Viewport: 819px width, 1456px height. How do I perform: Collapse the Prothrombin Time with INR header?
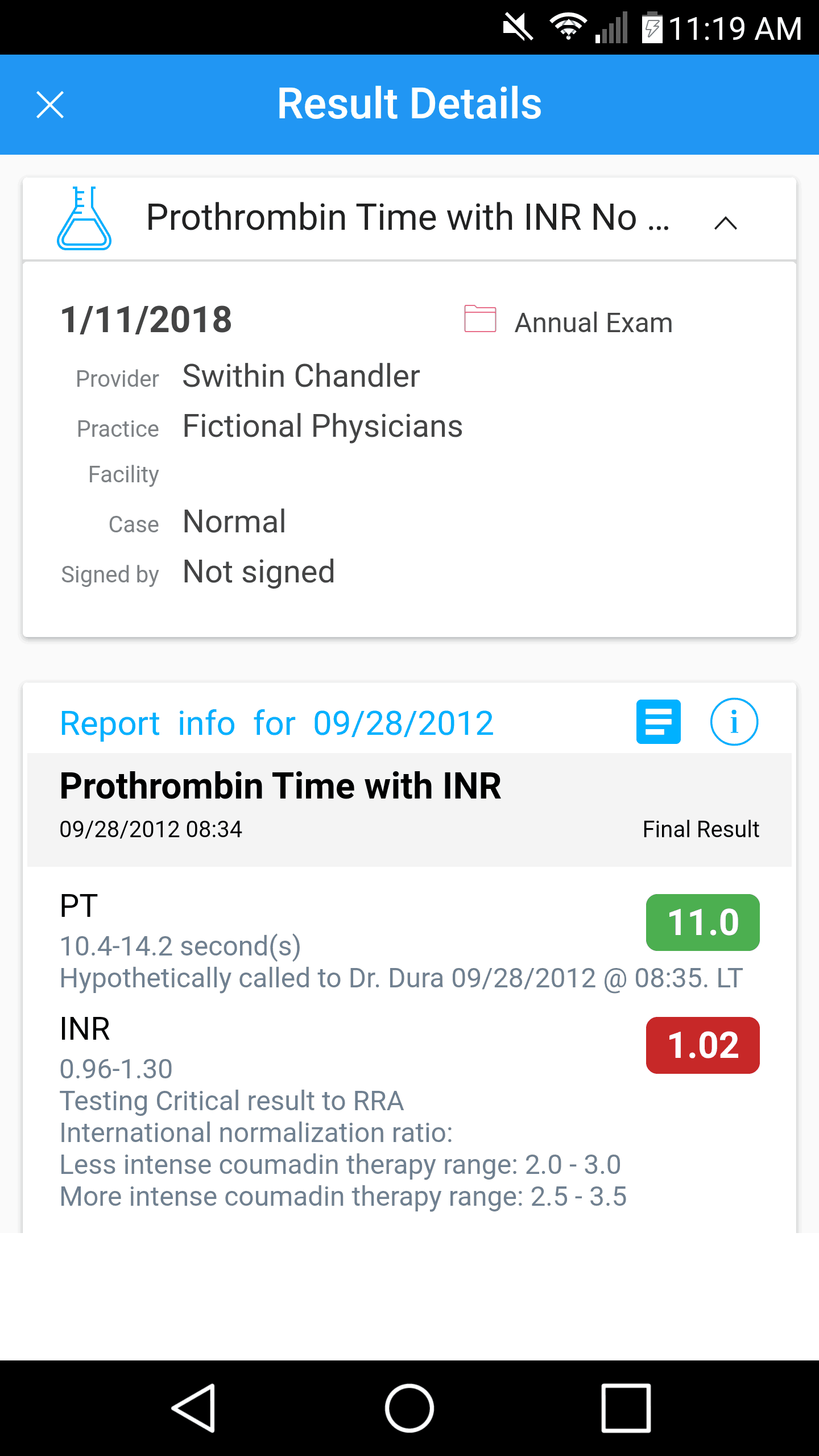click(725, 222)
